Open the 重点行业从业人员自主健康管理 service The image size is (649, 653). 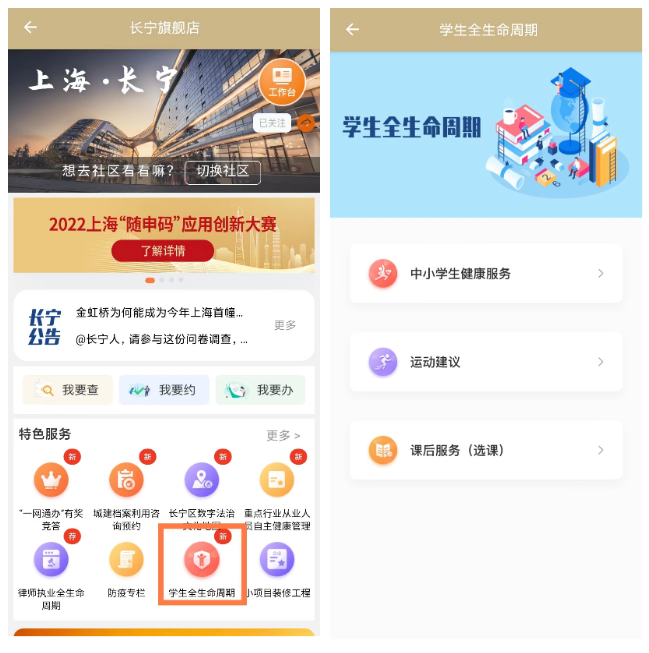(277, 482)
